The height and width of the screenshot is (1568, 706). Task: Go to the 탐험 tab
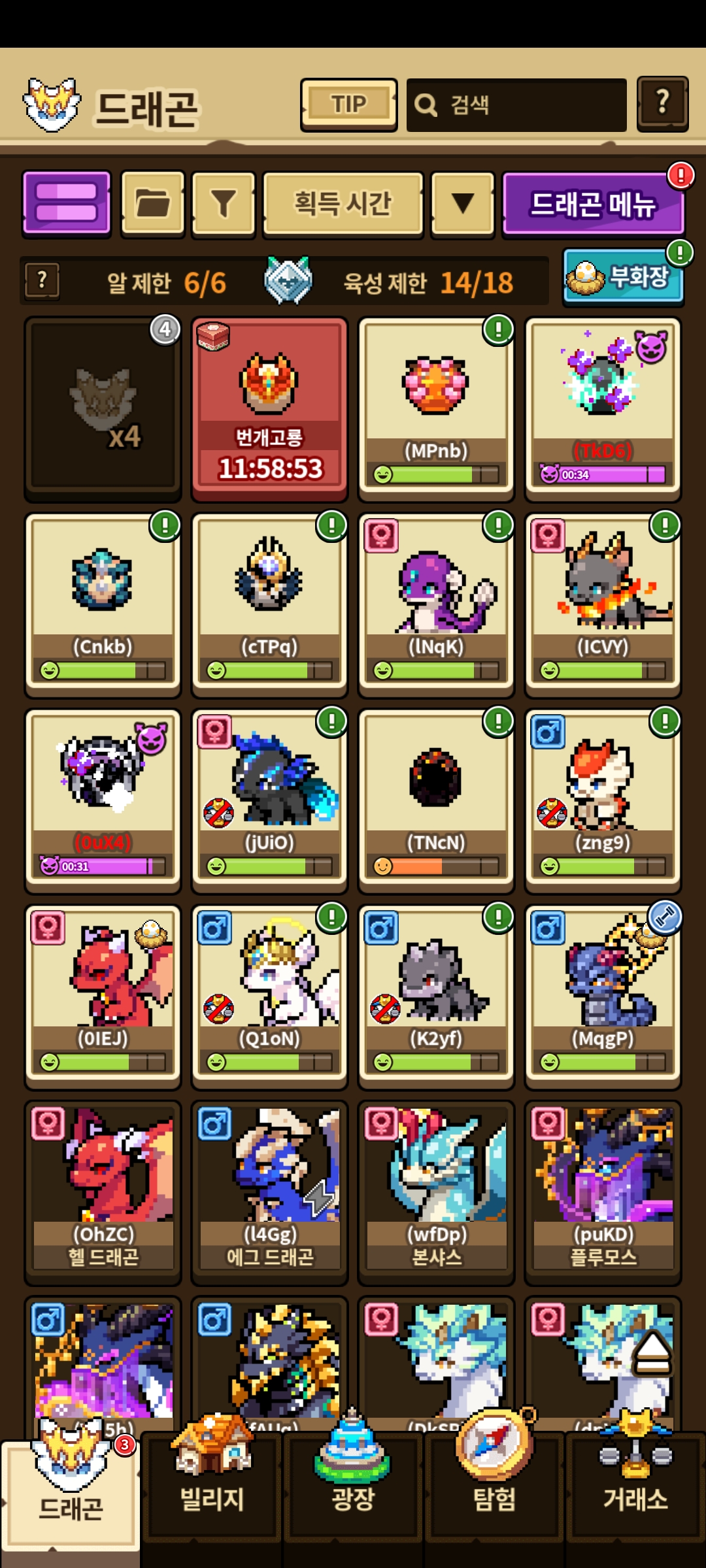(494, 1496)
